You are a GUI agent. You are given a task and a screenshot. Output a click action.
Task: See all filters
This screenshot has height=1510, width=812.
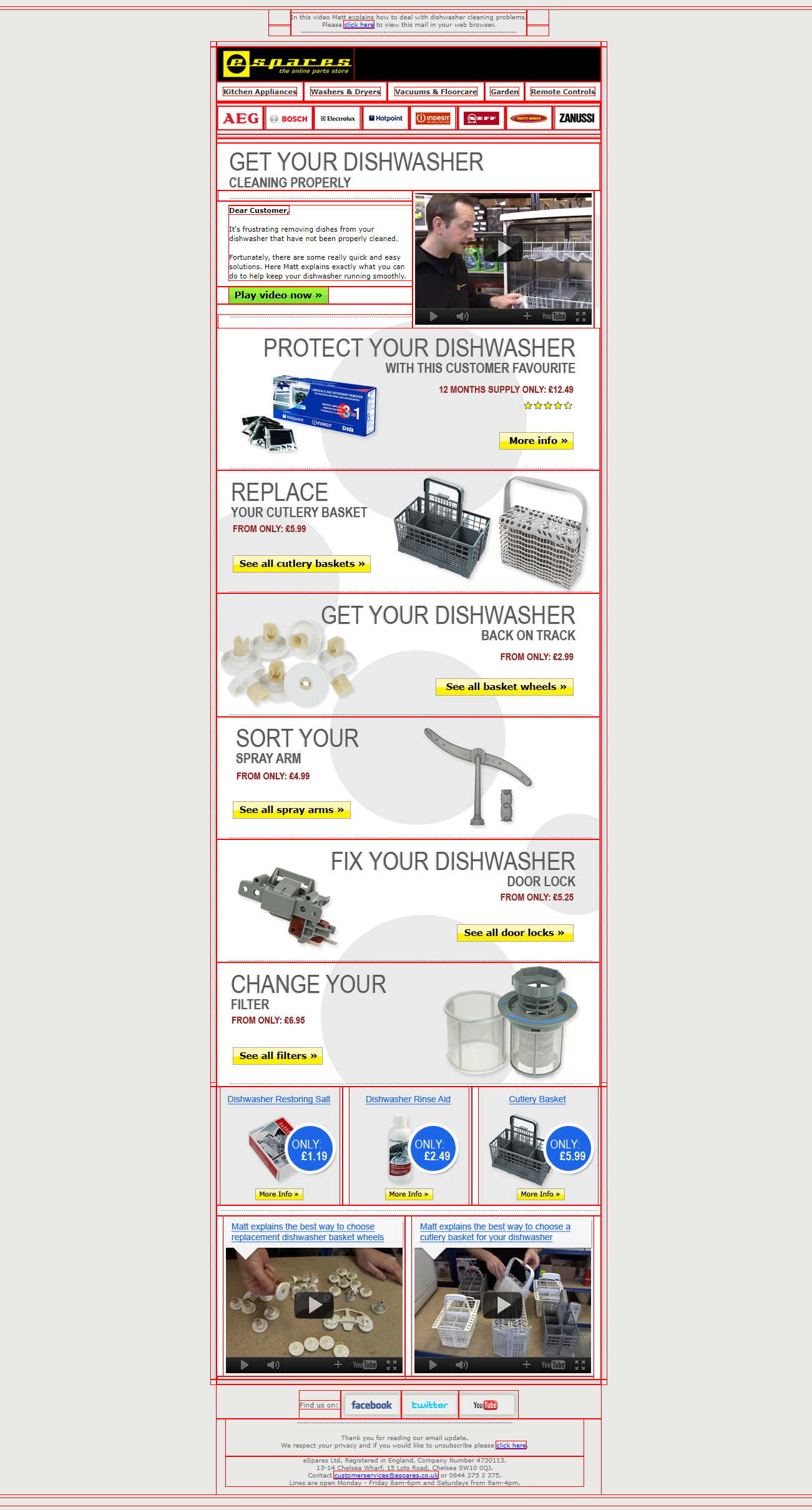pos(277,1056)
